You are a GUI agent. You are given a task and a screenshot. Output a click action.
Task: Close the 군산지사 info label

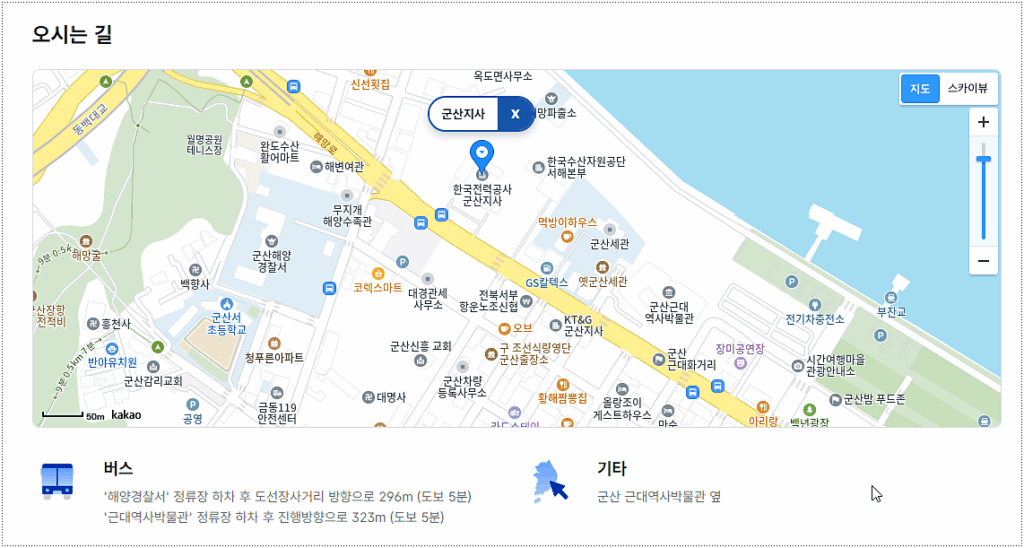[515, 114]
